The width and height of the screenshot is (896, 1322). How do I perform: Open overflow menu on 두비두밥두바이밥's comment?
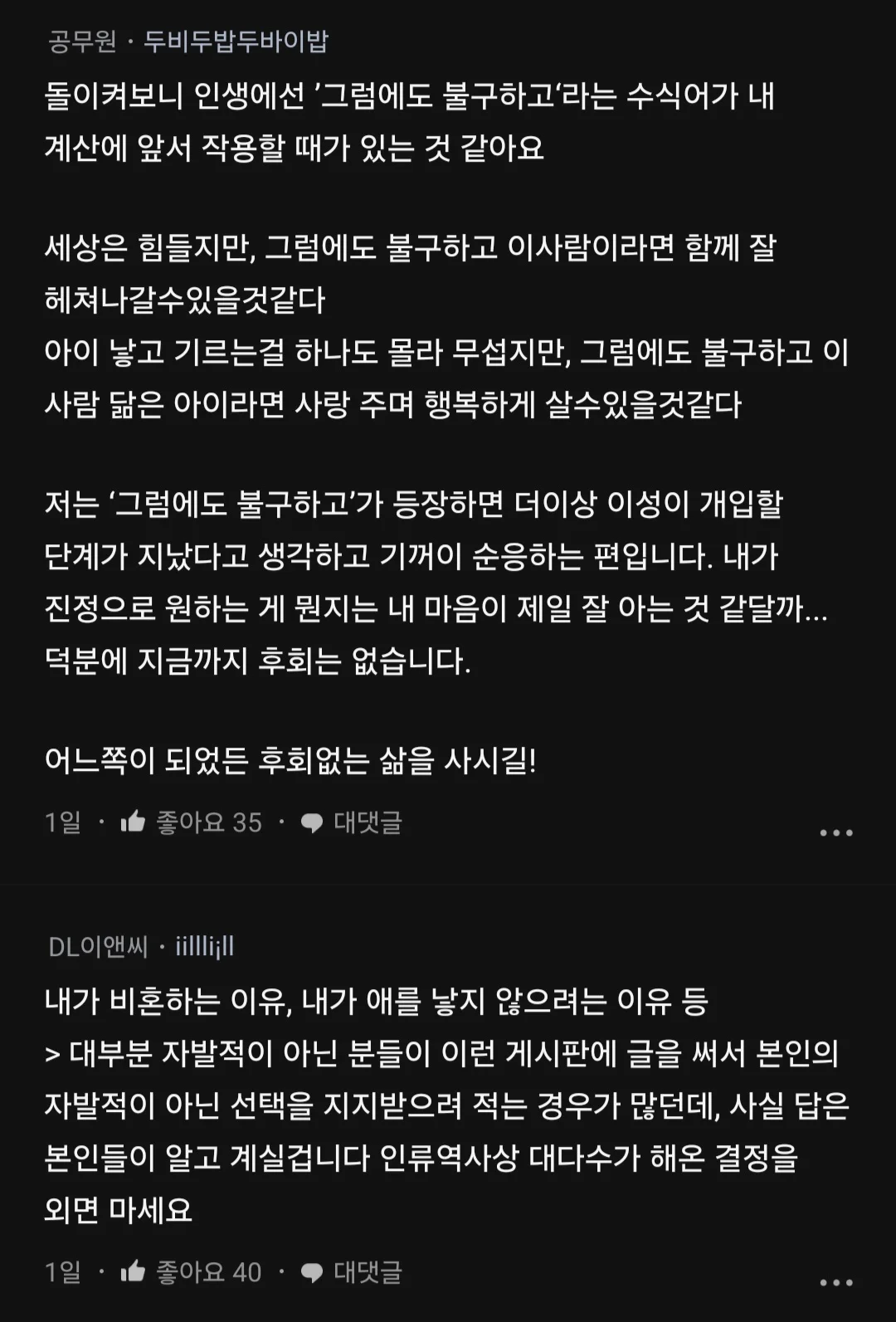point(835,832)
